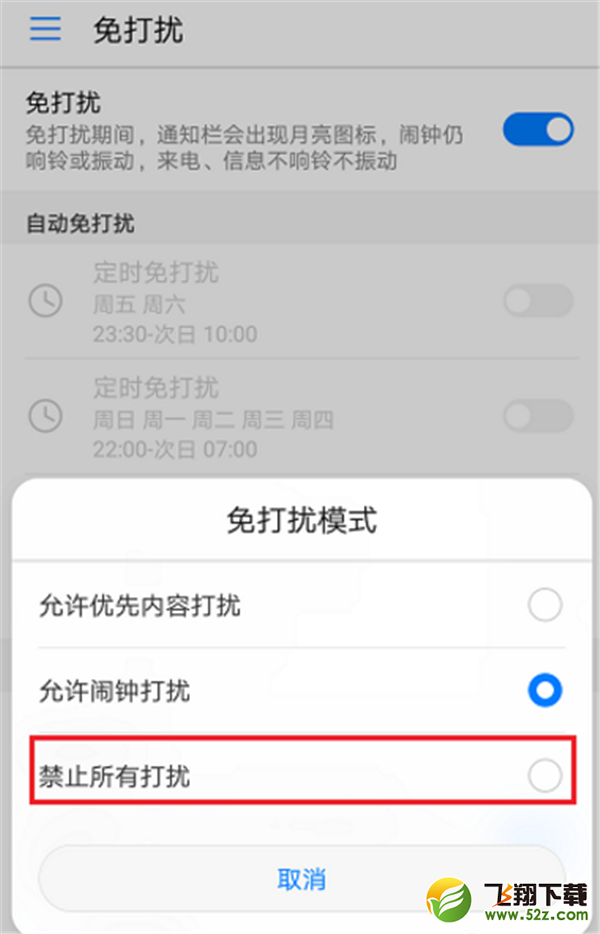Choose 禁止所有打扰 mode
The width and height of the screenshot is (600, 934).
(545, 775)
